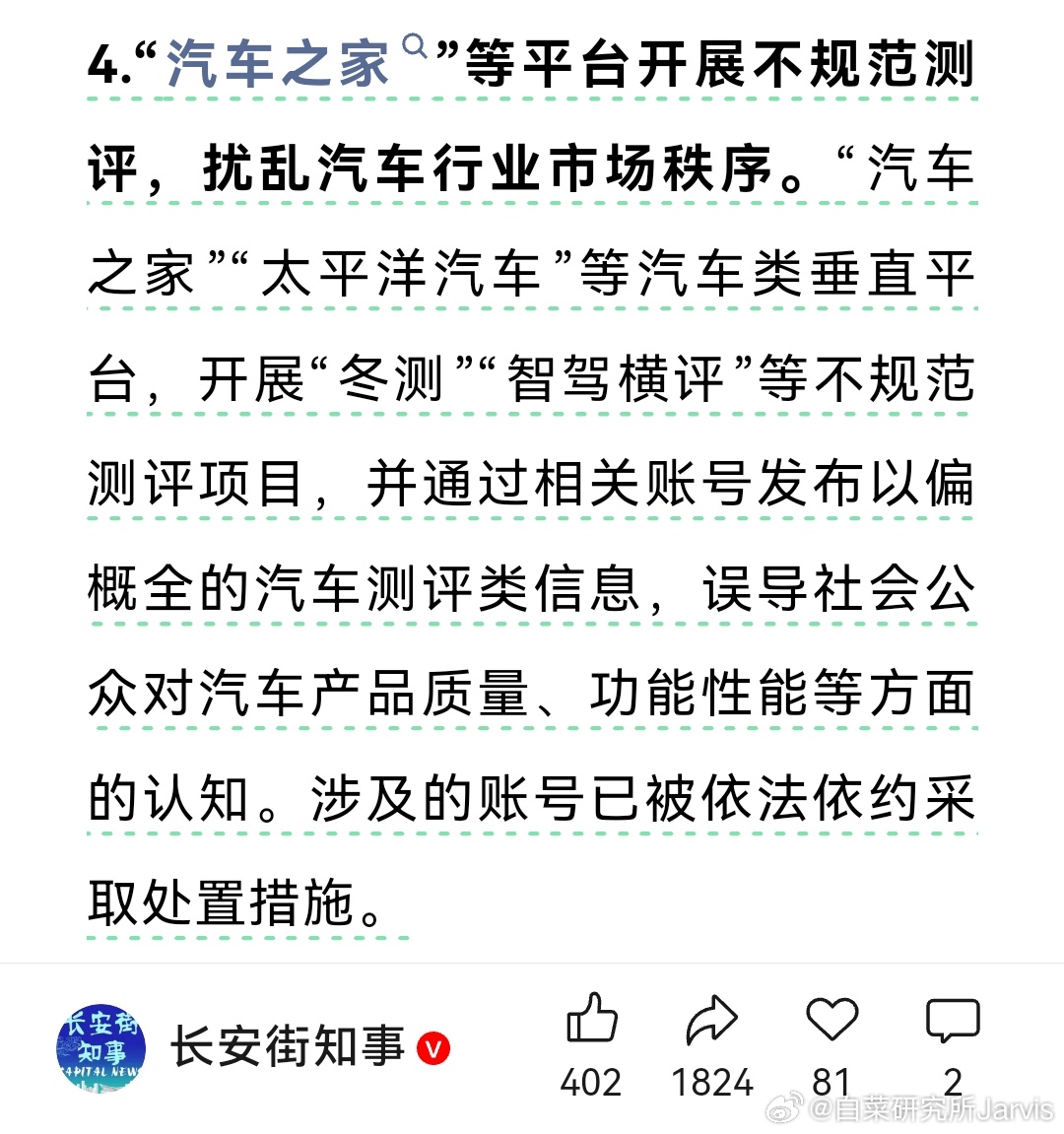
Task: Click the red V verification badge
Action: [x=432, y=1049]
